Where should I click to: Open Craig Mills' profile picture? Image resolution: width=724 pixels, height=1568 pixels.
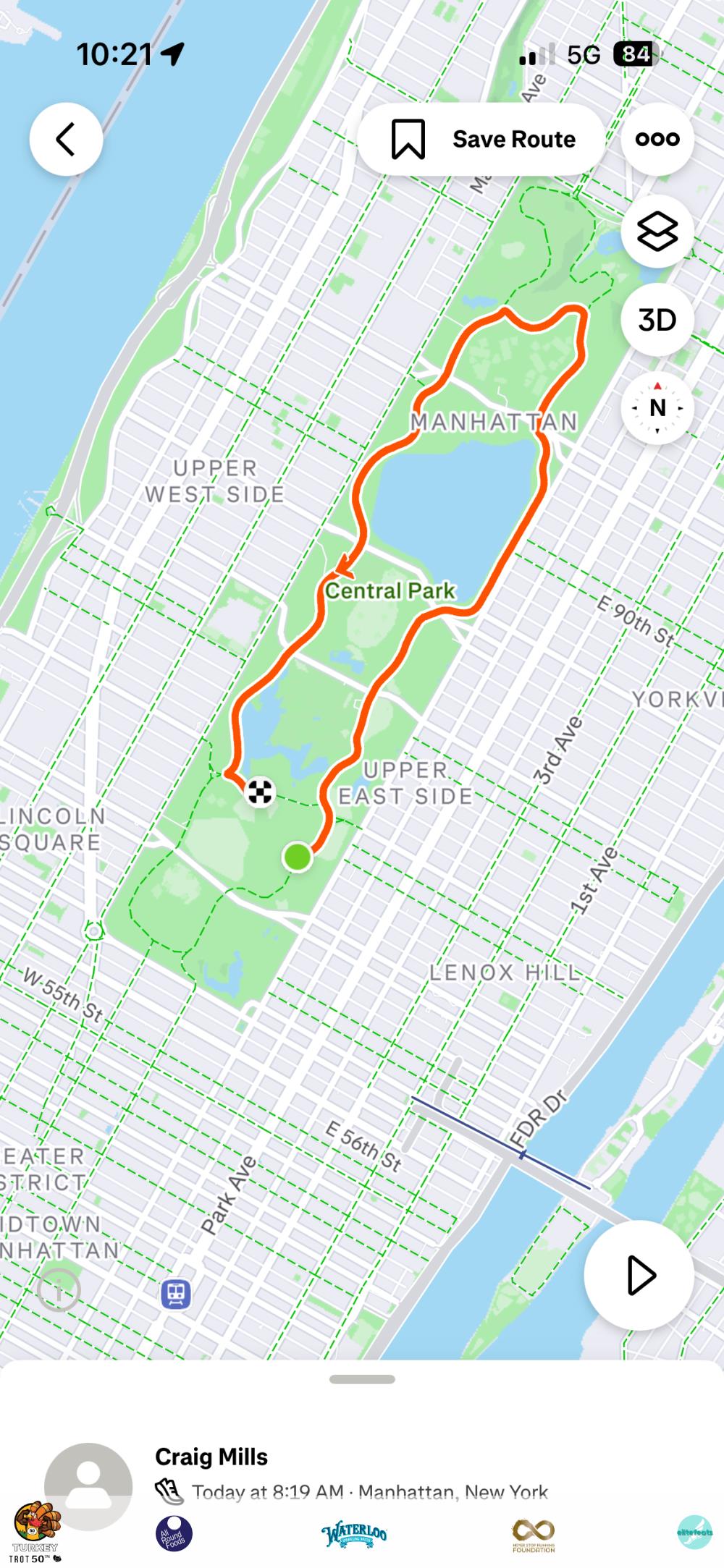point(88,1486)
